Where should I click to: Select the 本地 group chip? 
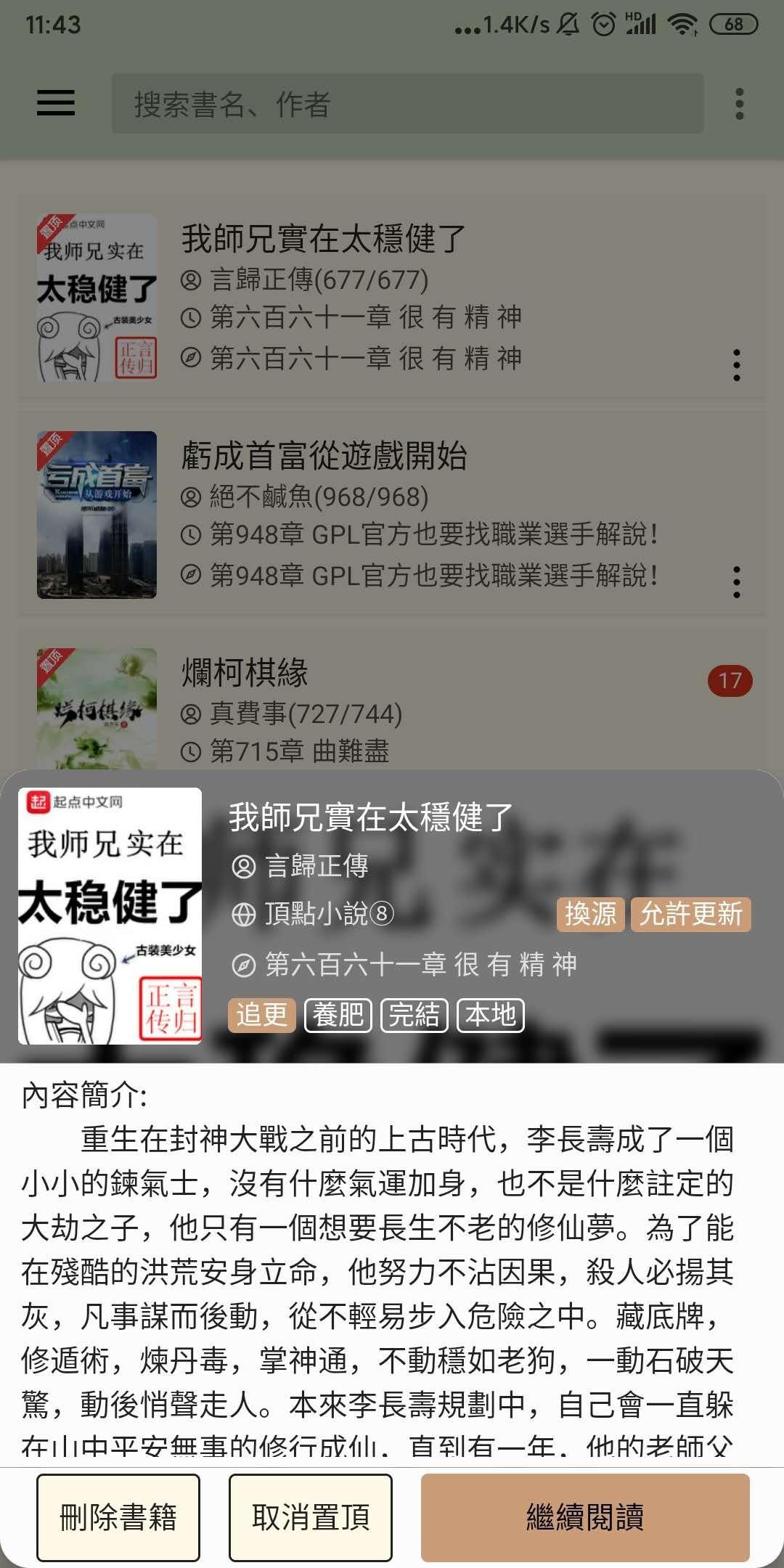click(491, 1015)
